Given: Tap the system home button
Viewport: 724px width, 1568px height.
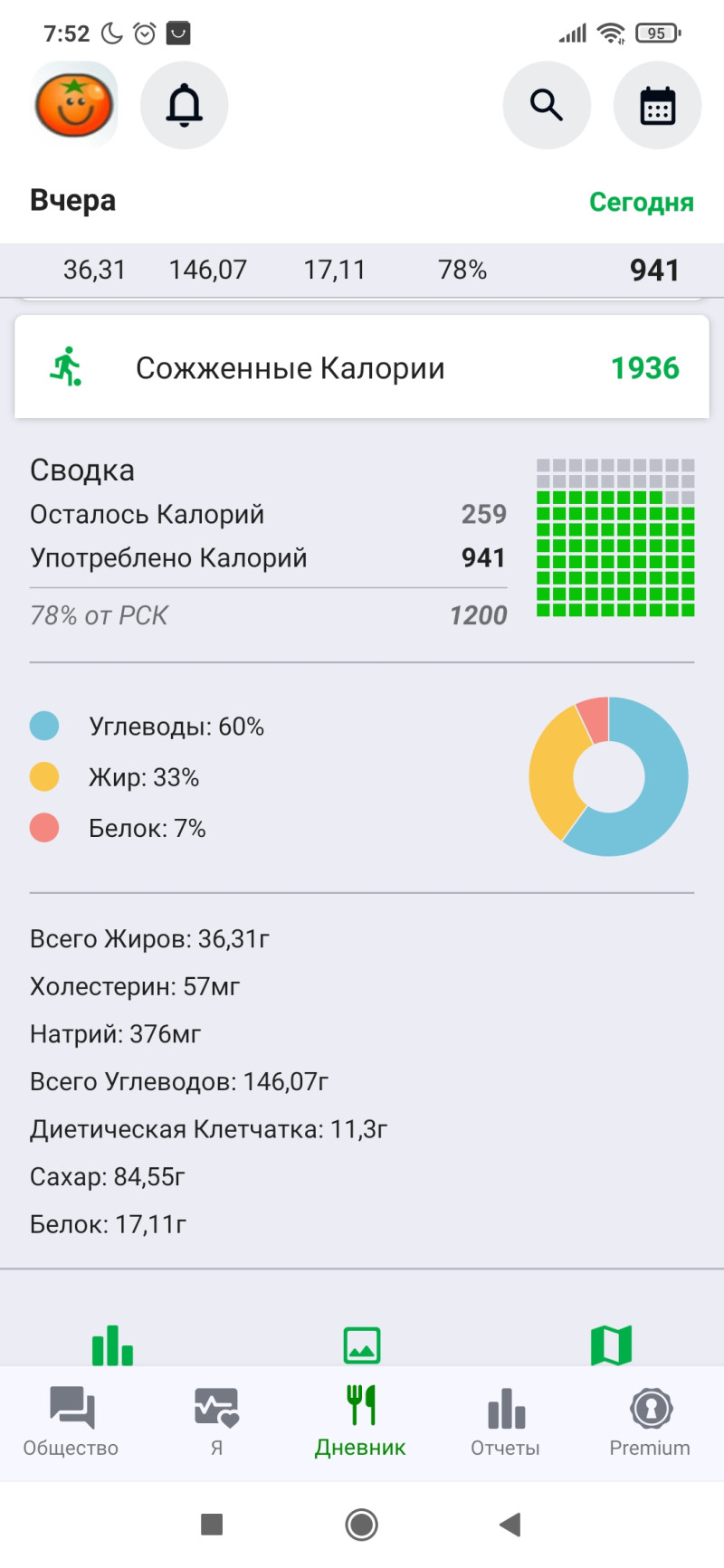Looking at the screenshot, I should pyautogui.click(x=361, y=1525).
